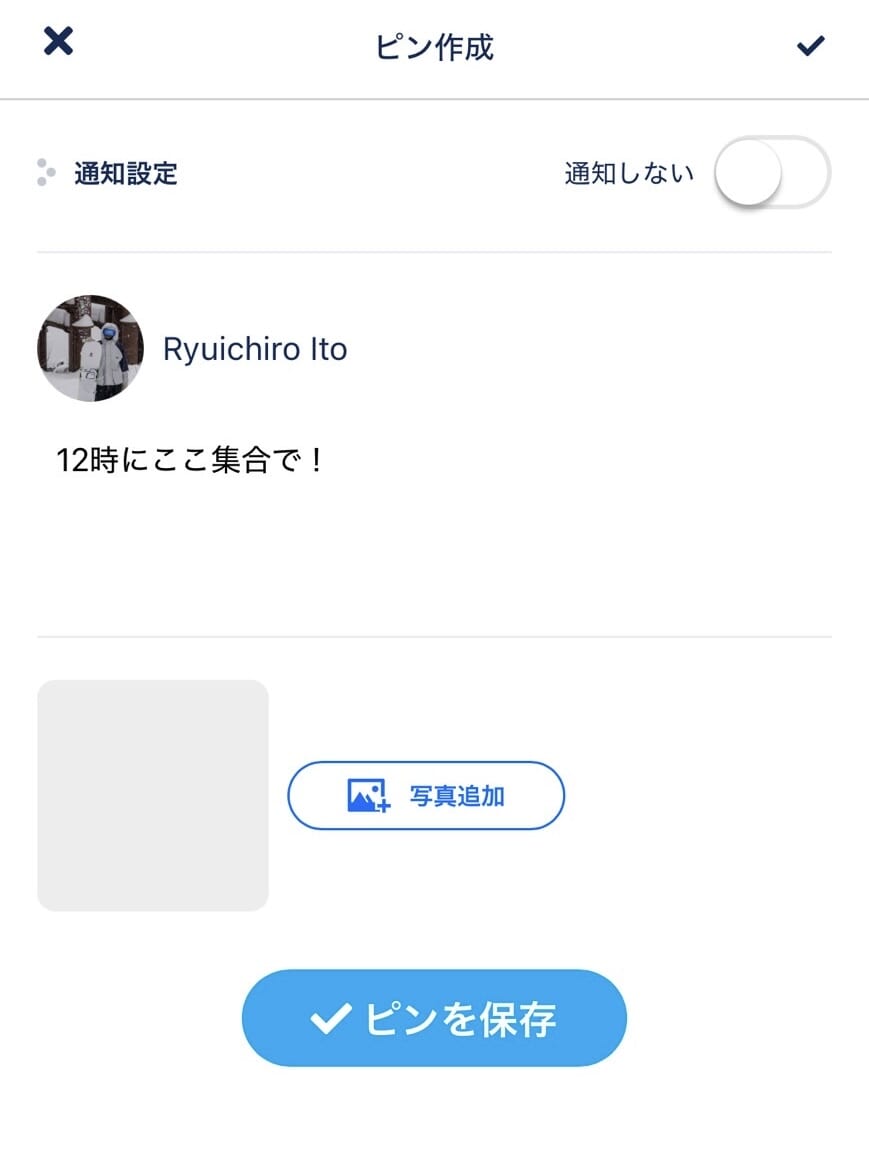Save with the ピンを保存 button
Viewport: 869px width, 1158px height.
coord(434,1018)
